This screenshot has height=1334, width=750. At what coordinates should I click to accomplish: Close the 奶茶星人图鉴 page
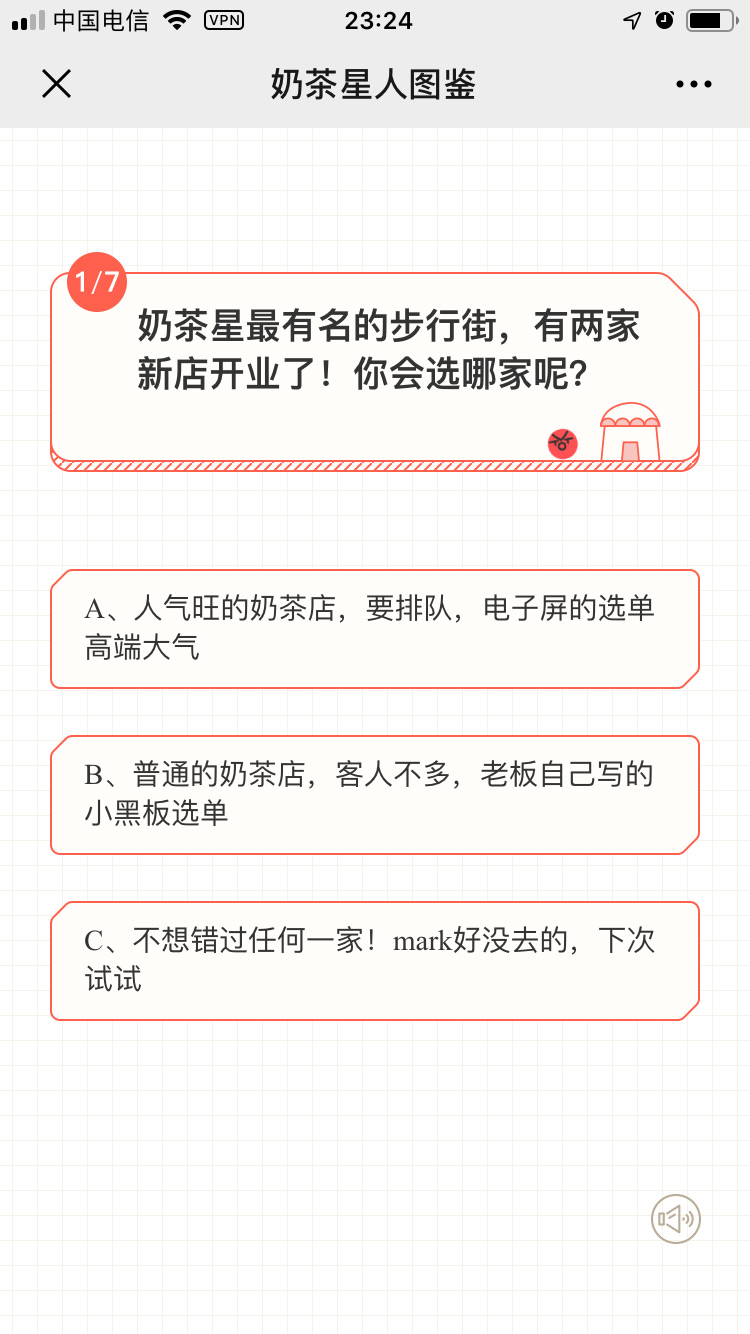57,84
